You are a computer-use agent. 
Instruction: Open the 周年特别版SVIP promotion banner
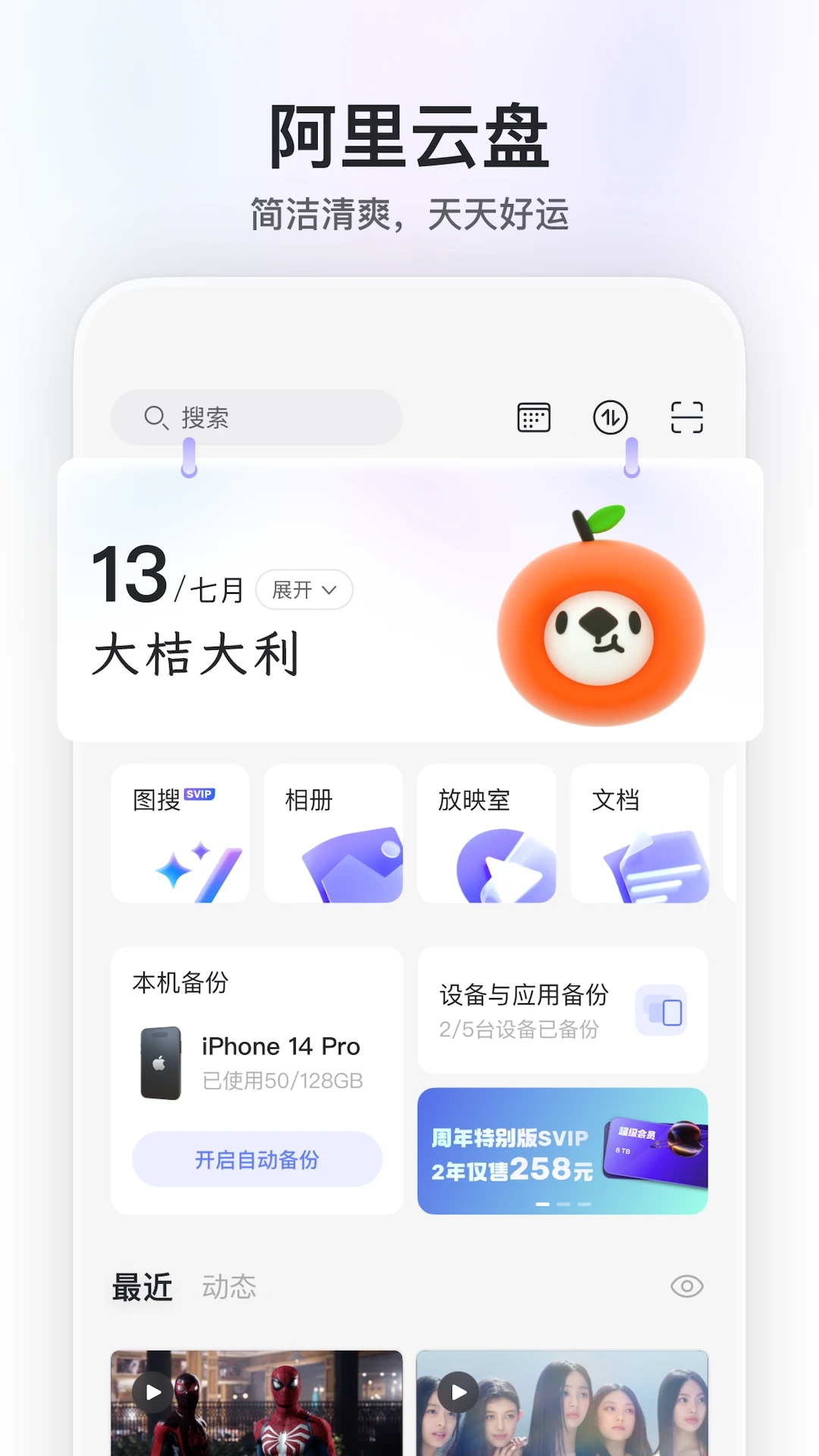pyautogui.click(x=562, y=1151)
